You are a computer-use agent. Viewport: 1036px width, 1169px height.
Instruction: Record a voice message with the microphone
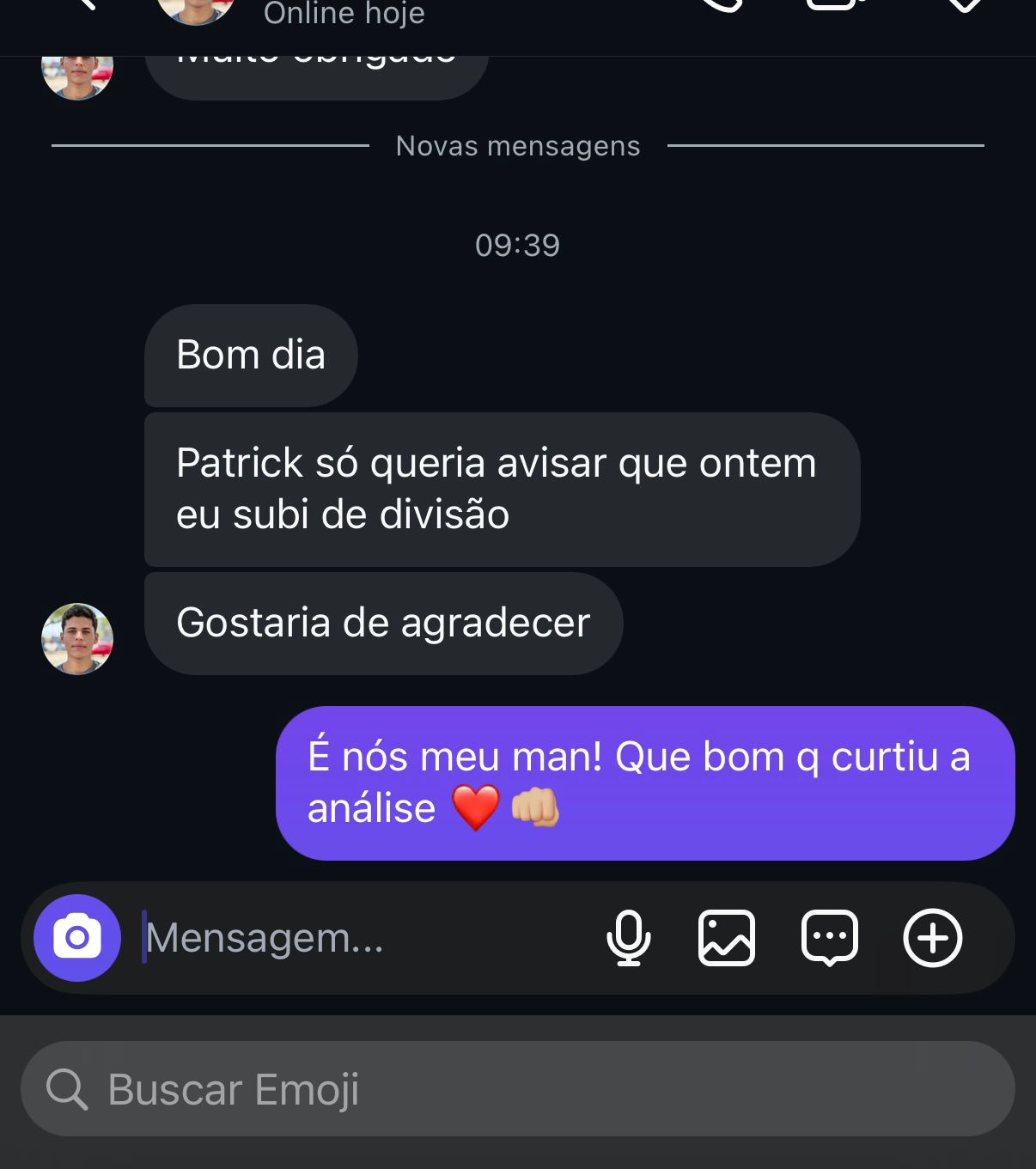click(630, 938)
